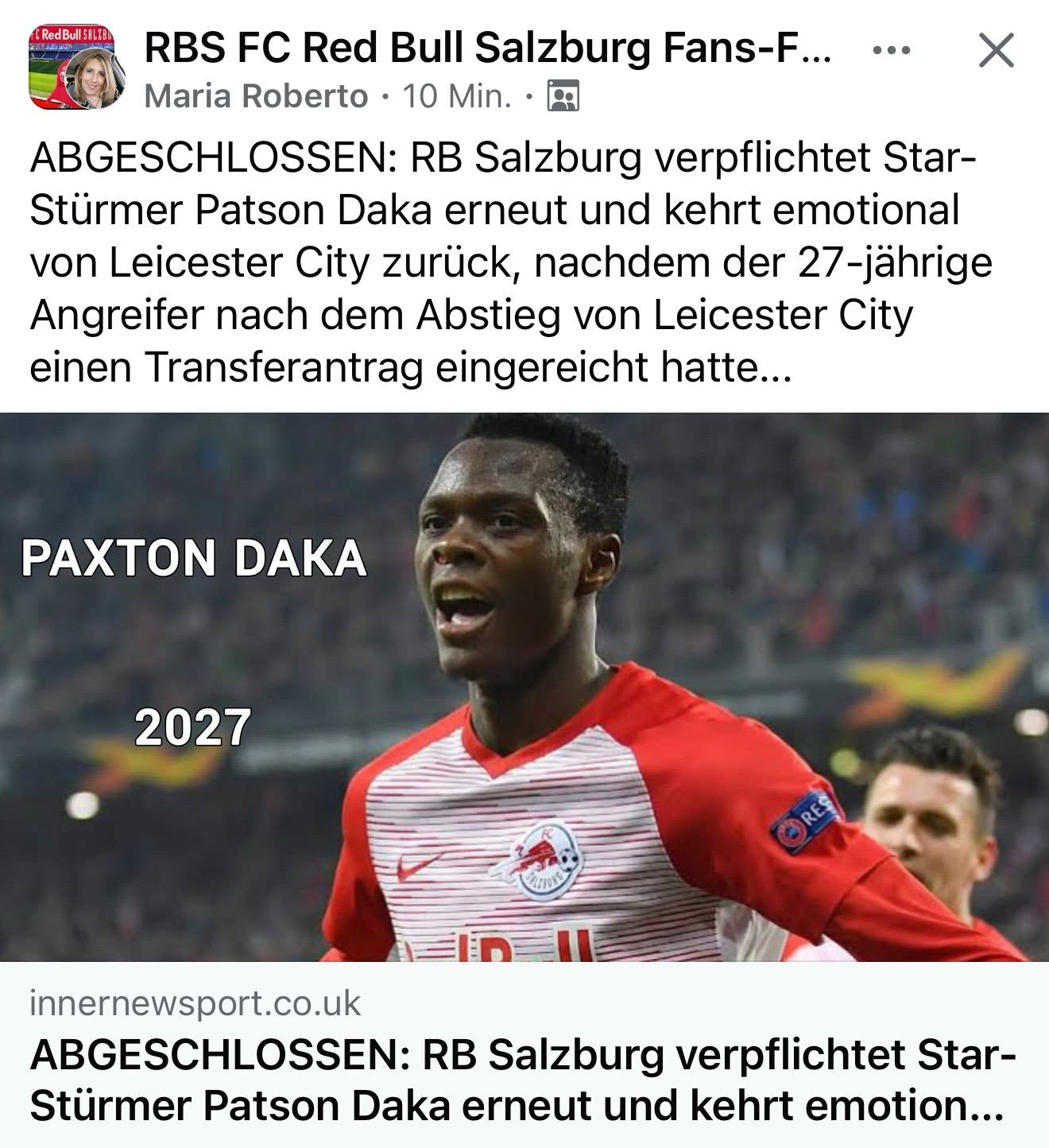Dismiss this post with the X

(x=995, y=51)
